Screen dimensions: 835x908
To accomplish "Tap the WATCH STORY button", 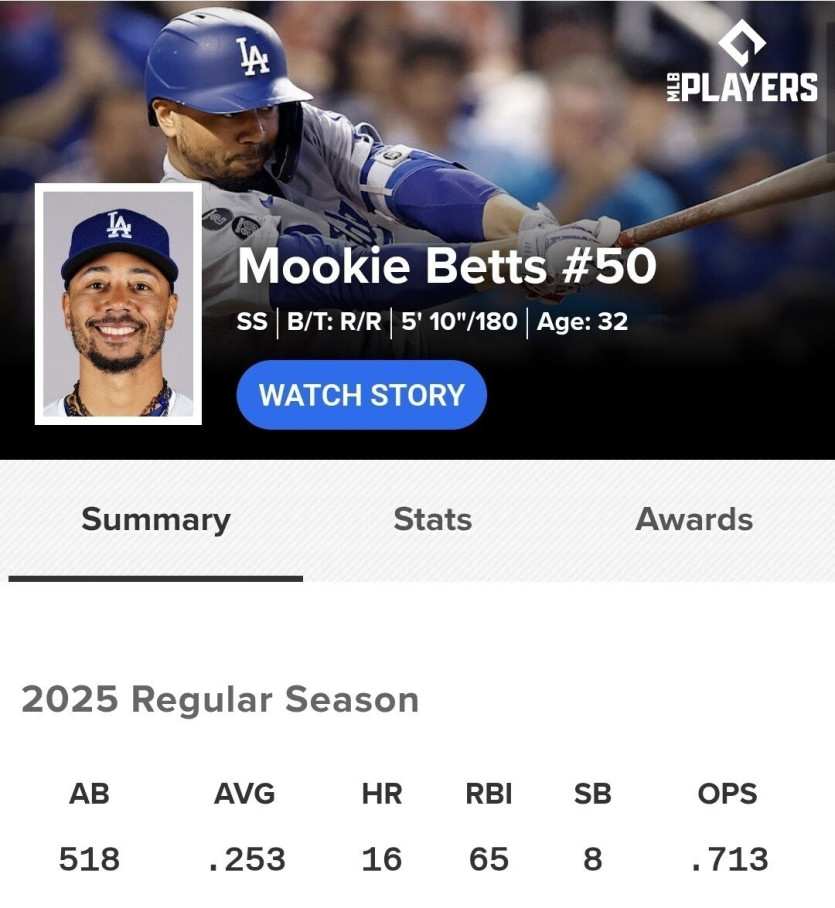I will click(361, 395).
